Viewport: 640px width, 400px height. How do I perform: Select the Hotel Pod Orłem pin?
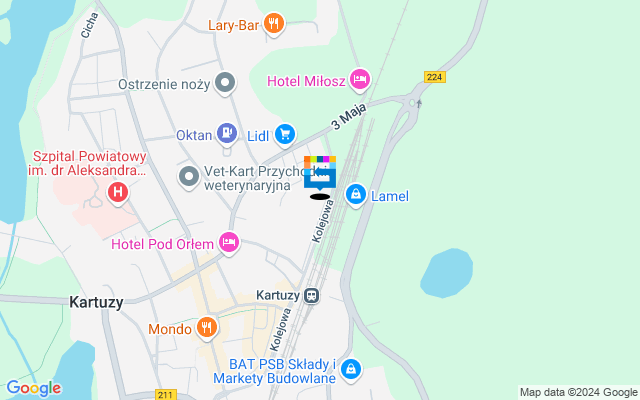(229, 242)
